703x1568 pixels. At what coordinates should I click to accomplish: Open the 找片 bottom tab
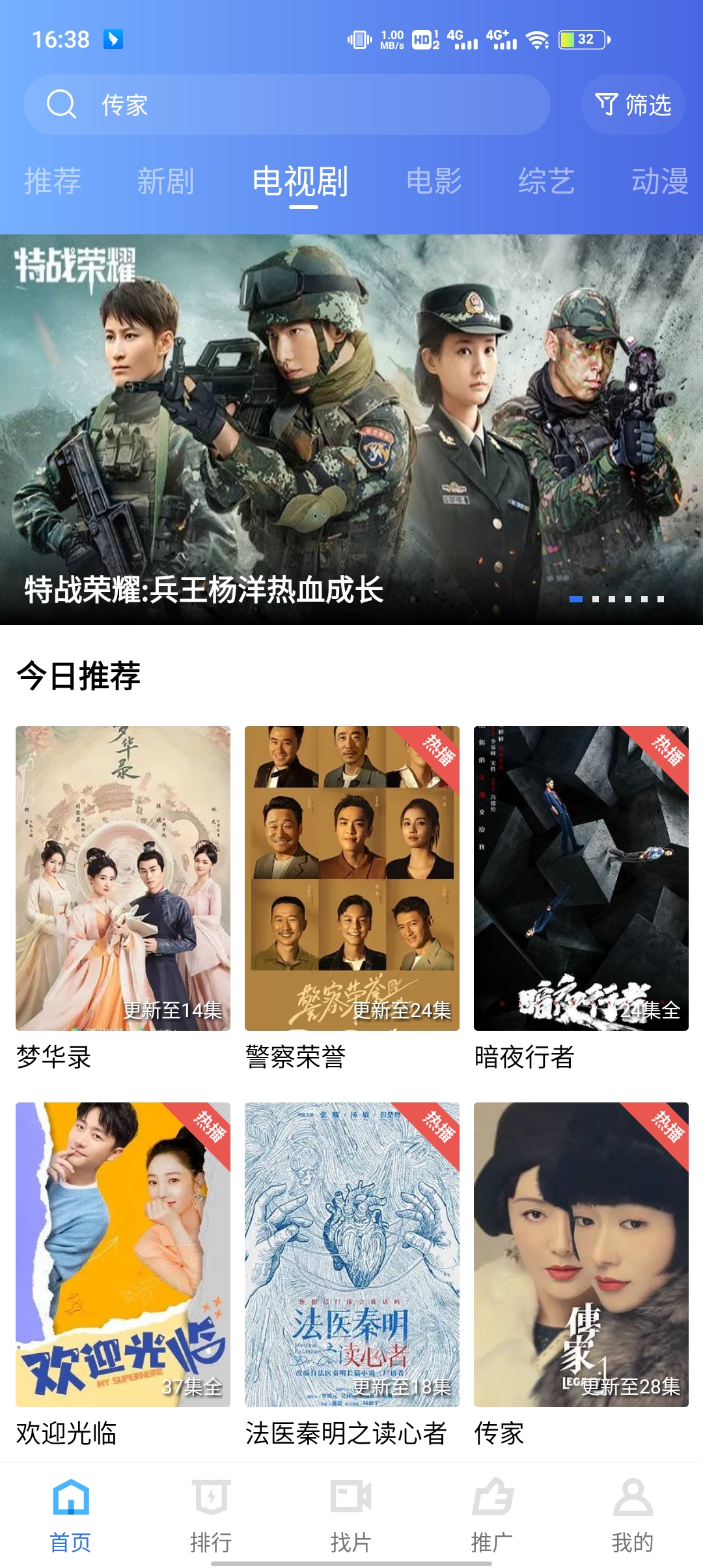[351, 1514]
